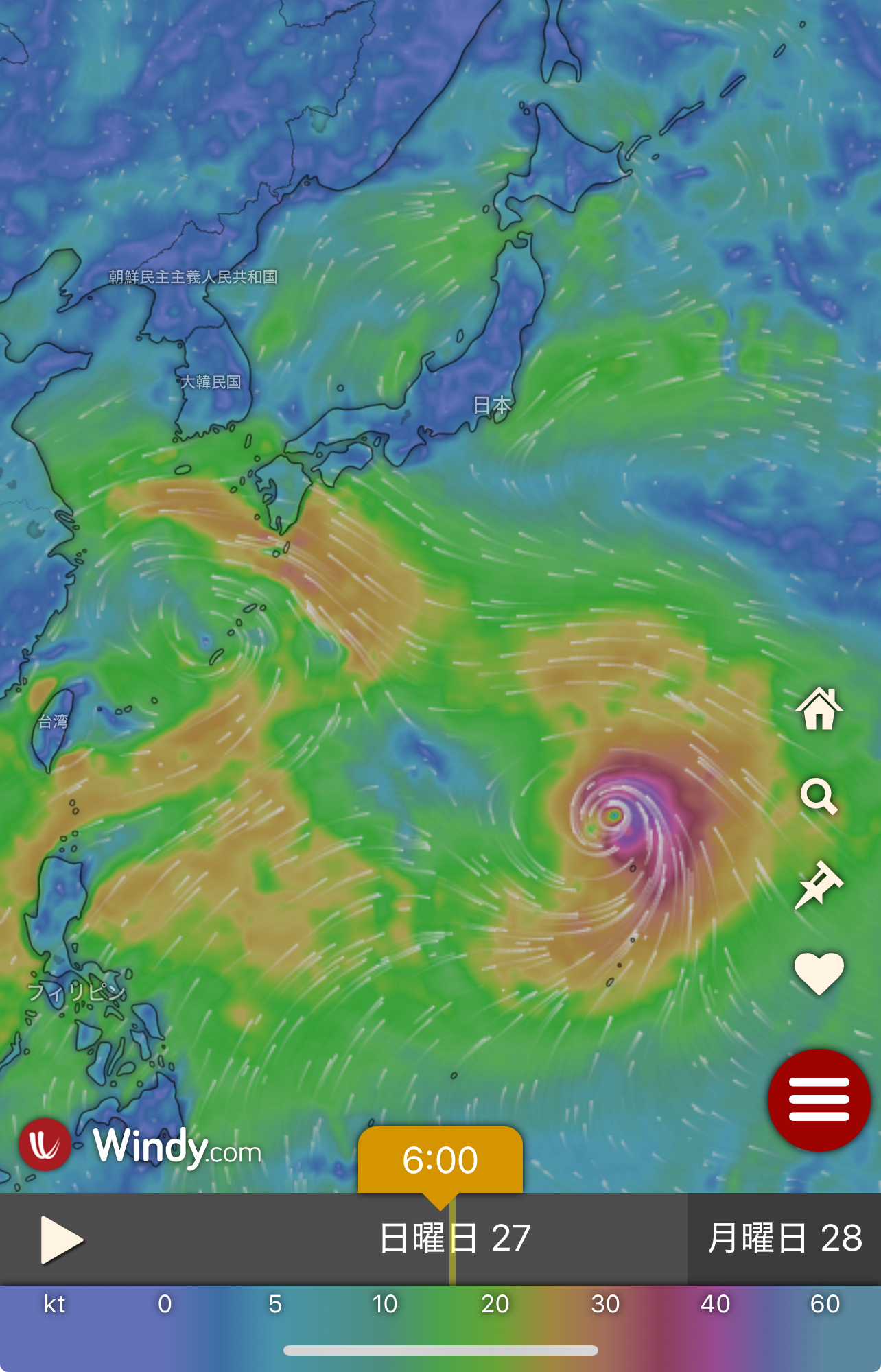
Task: Add location to favorites with heart
Action: [x=819, y=973]
